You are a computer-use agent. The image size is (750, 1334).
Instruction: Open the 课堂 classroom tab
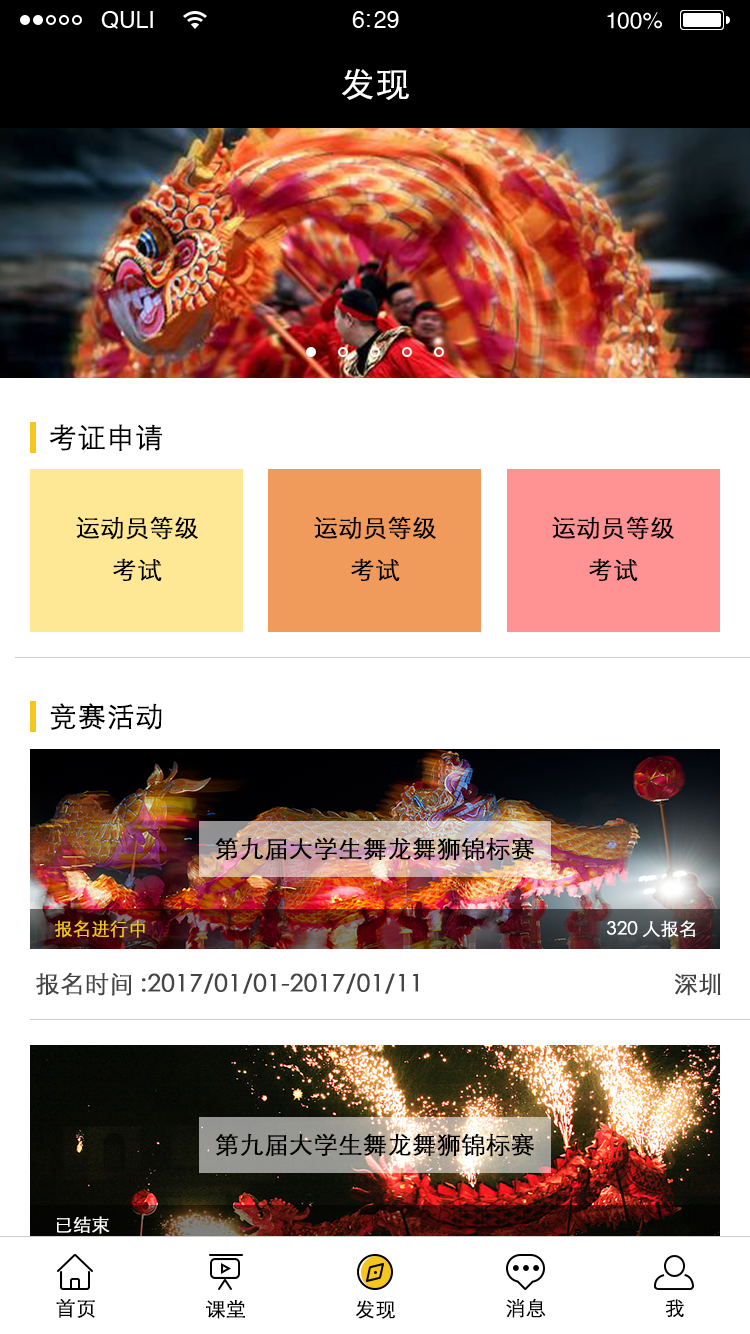click(x=225, y=1286)
